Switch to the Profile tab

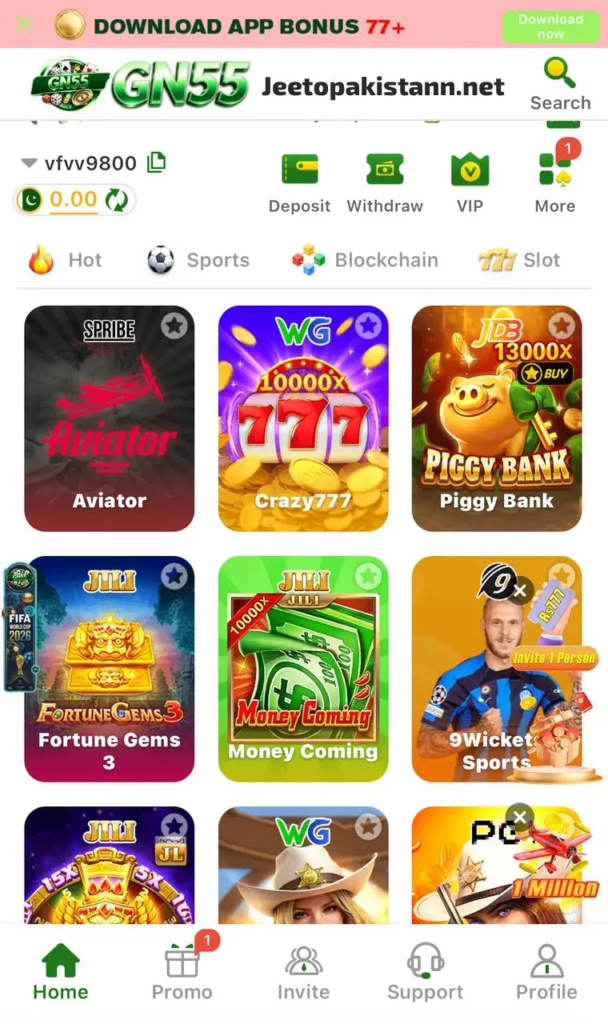tap(547, 971)
